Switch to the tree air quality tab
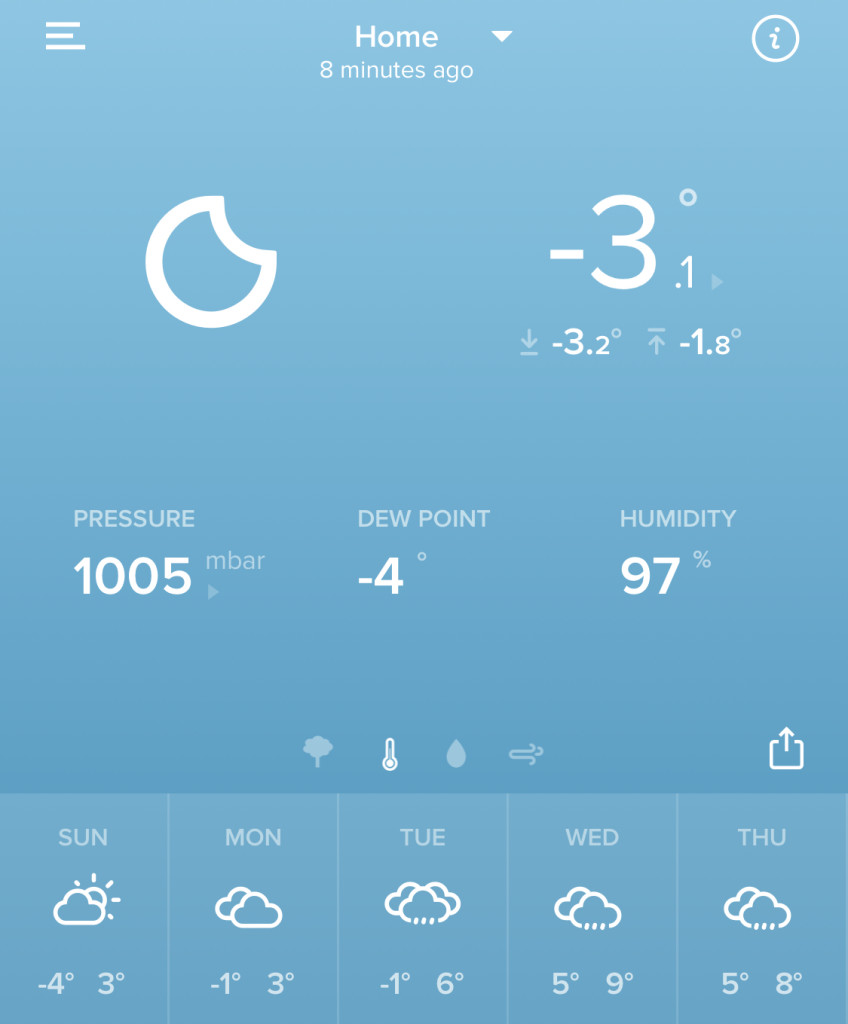Viewport: 848px width, 1024px height. 318,752
